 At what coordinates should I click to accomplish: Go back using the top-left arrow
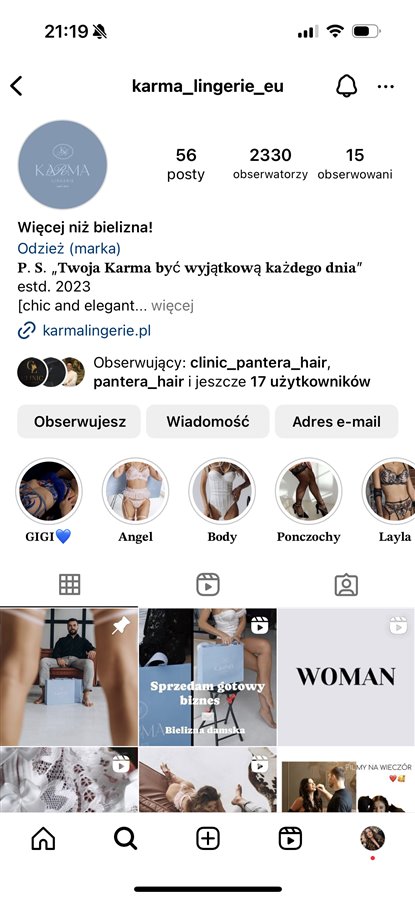click(x=16, y=86)
